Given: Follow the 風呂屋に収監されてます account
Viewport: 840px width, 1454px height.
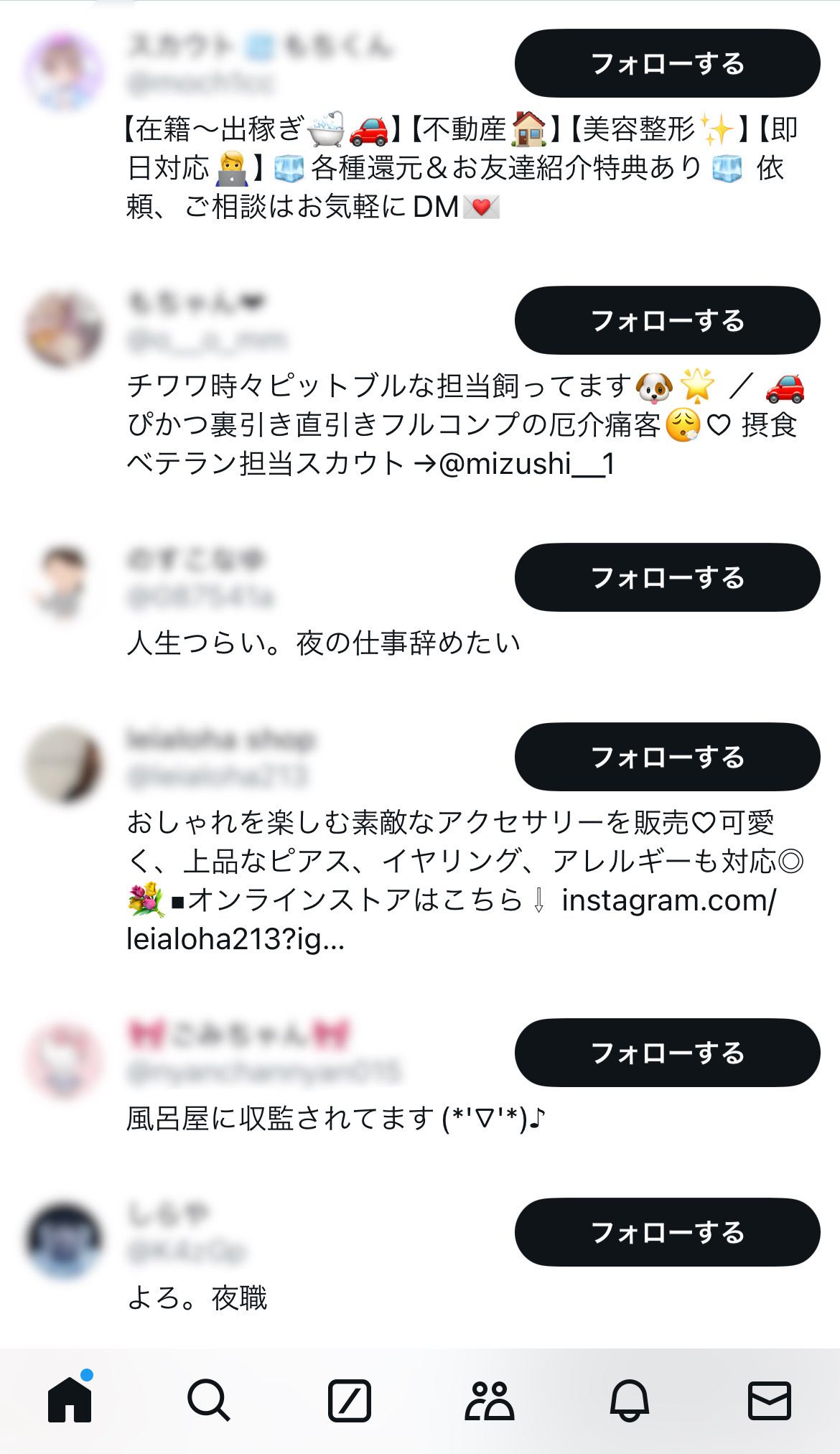Looking at the screenshot, I should pos(667,1053).
